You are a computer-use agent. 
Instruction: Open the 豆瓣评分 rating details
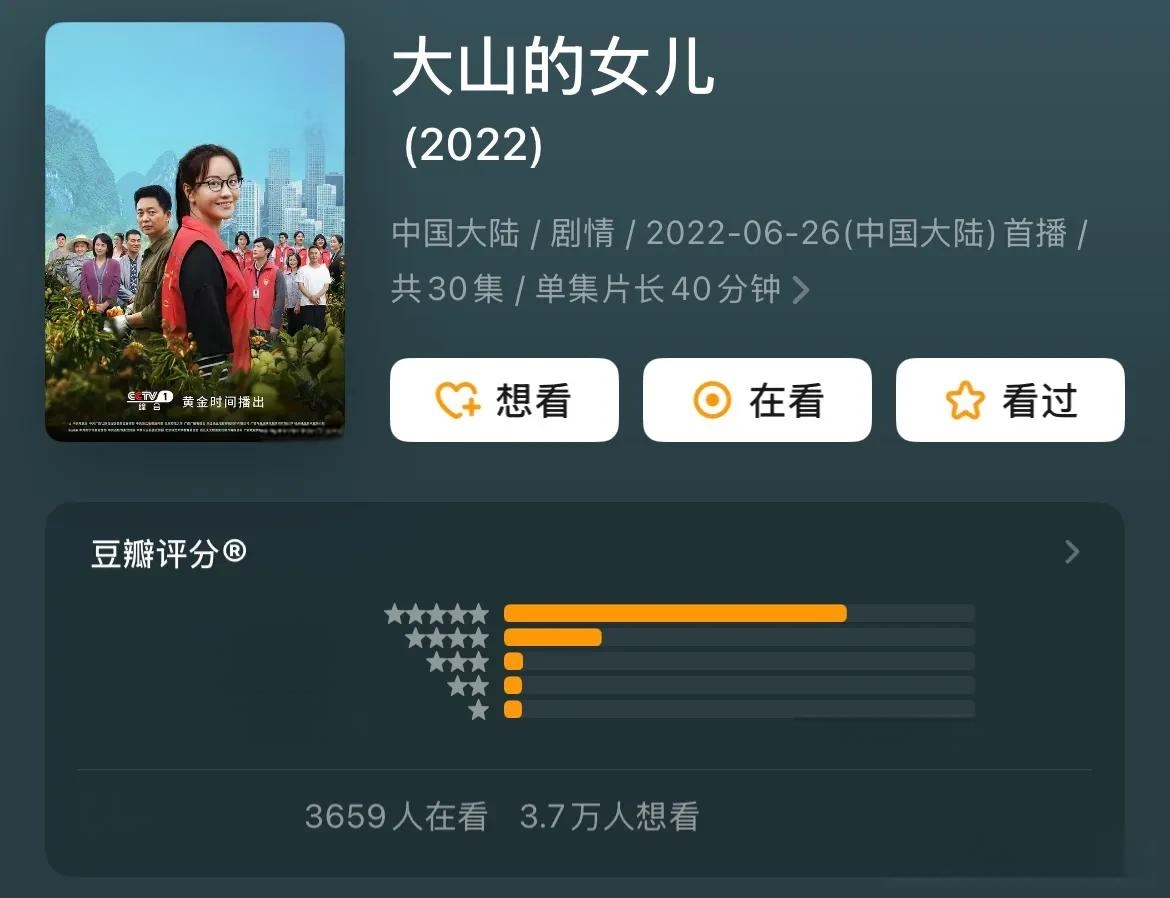click(x=1072, y=552)
